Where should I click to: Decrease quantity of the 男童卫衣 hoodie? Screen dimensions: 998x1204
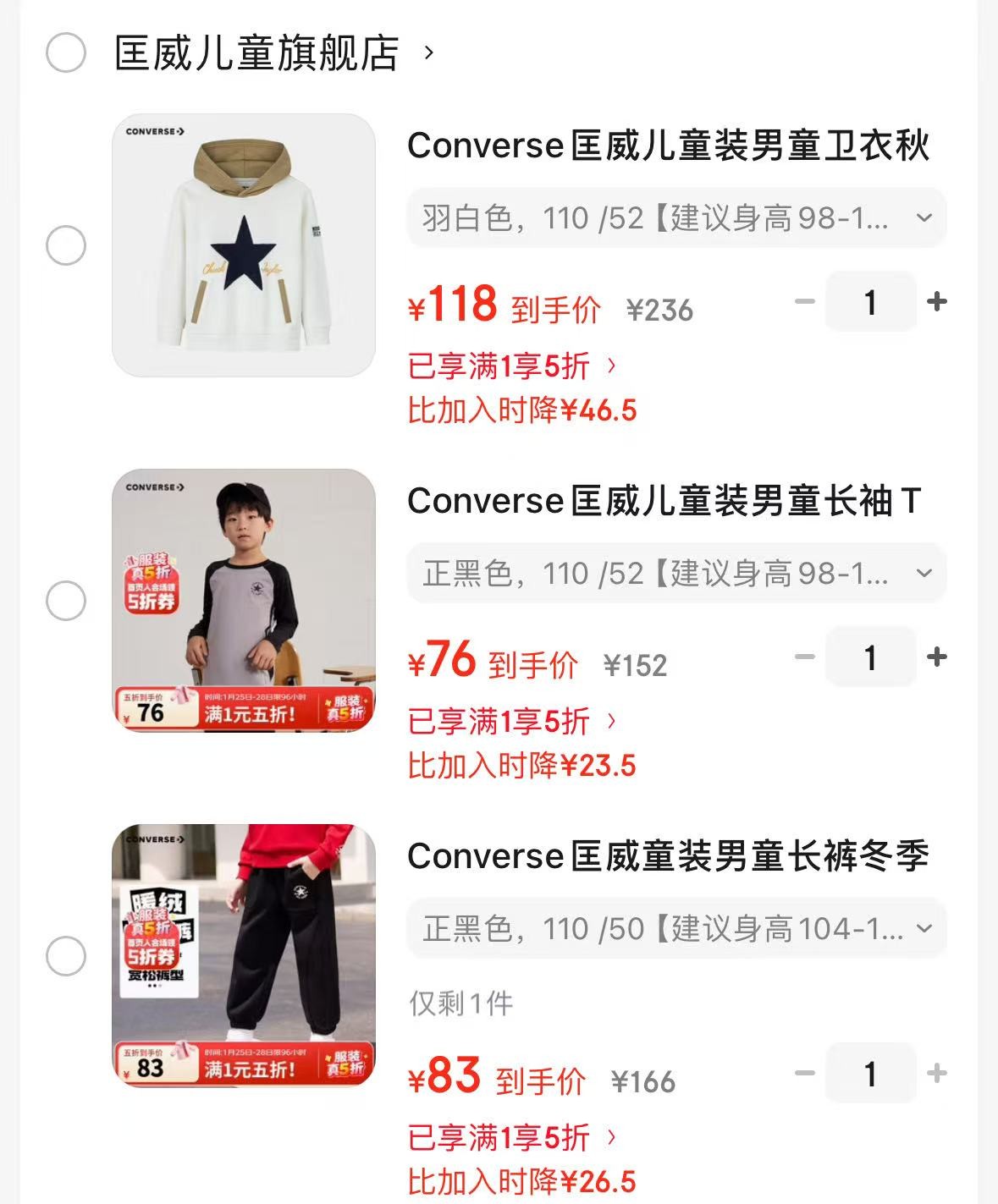point(804,302)
